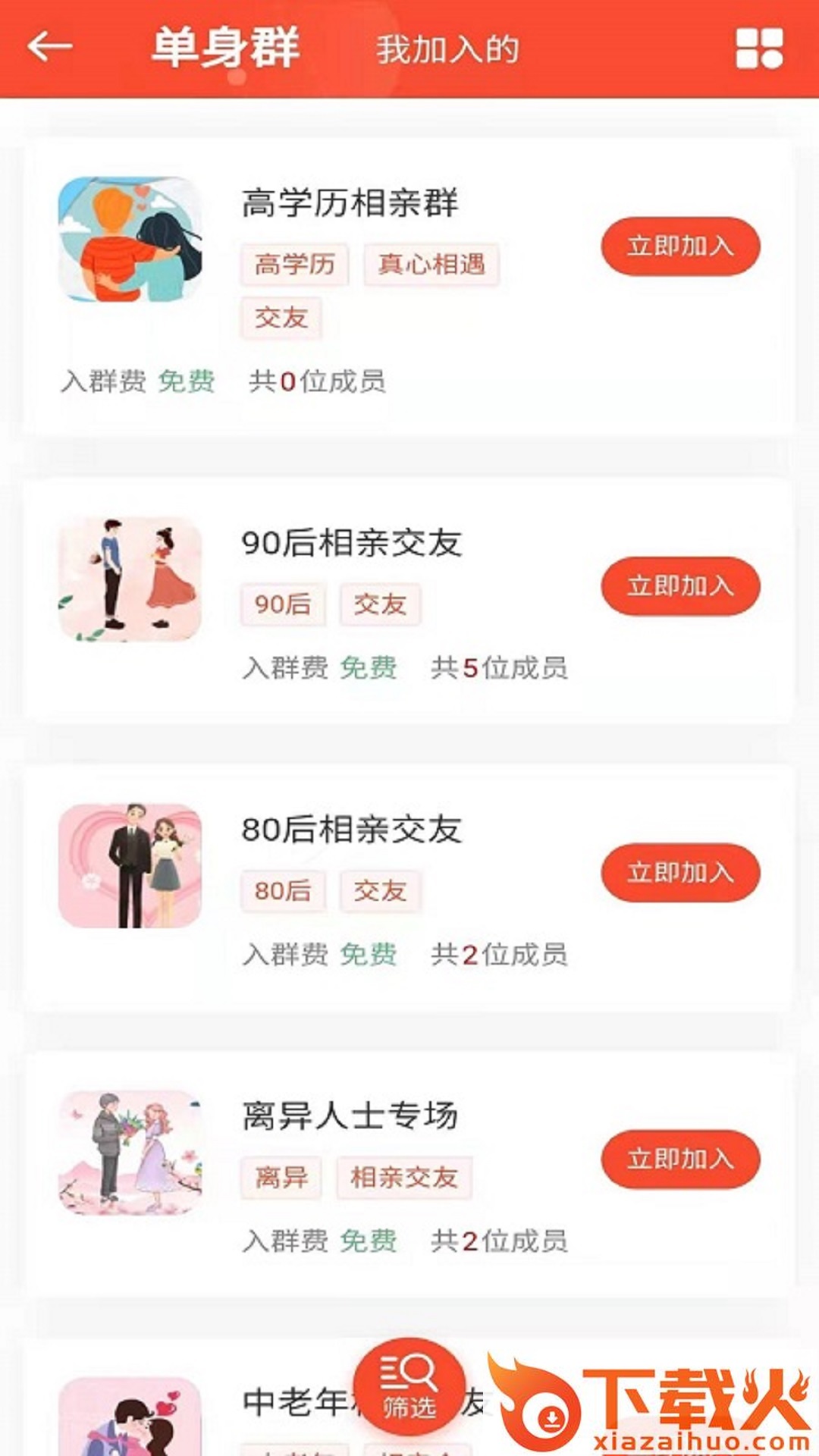Viewport: 819px width, 1456px height.
Task: Join the 高学历相亲群 group
Action: click(x=680, y=246)
